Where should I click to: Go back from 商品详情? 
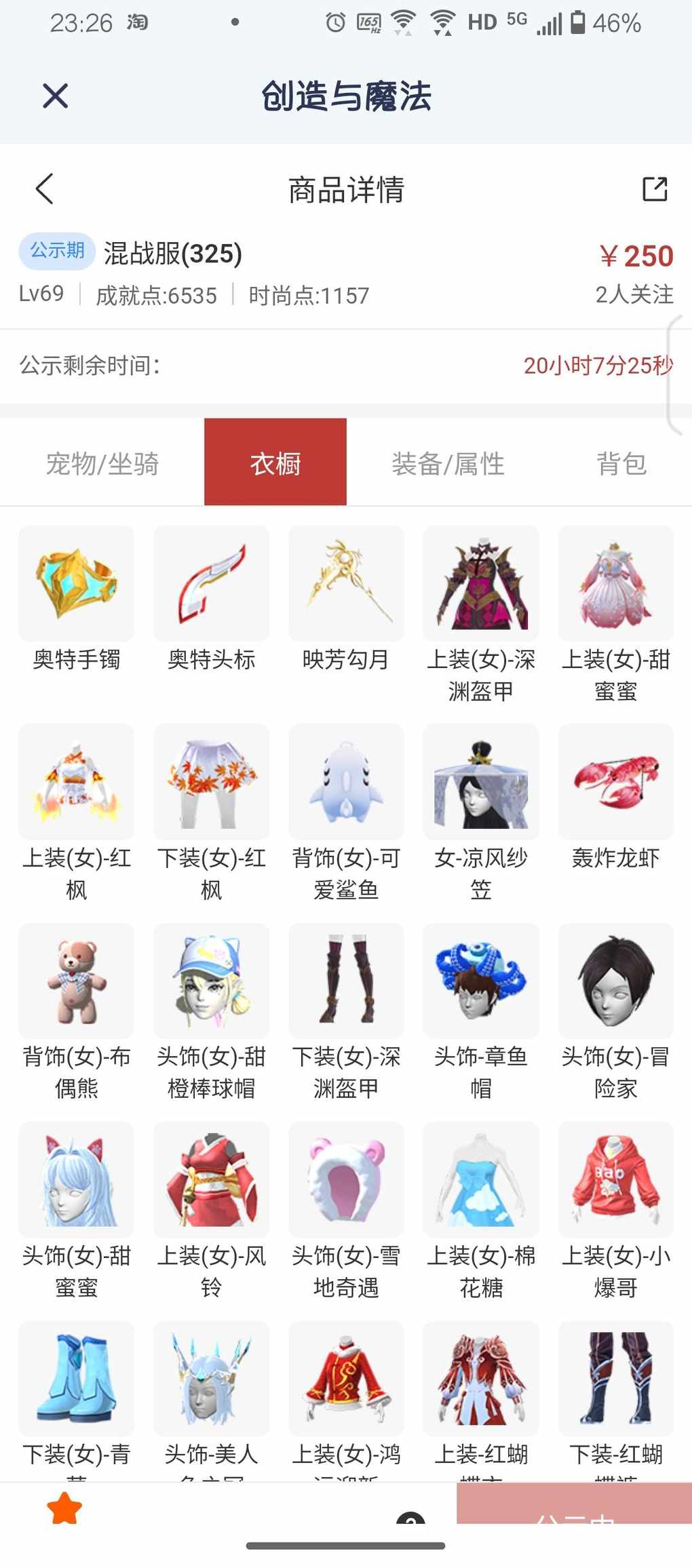tap(45, 189)
